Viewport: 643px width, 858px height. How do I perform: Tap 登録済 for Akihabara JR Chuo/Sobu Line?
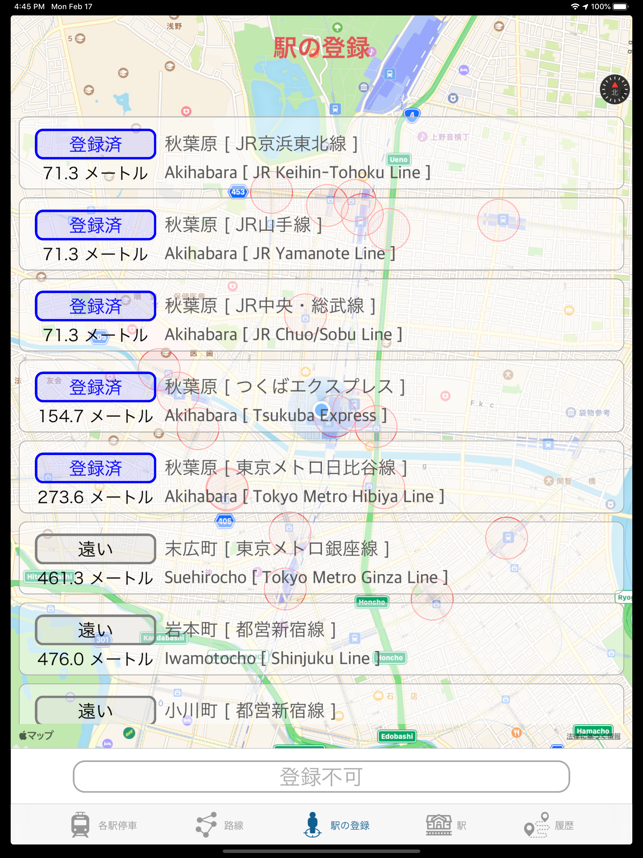click(x=96, y=306)
